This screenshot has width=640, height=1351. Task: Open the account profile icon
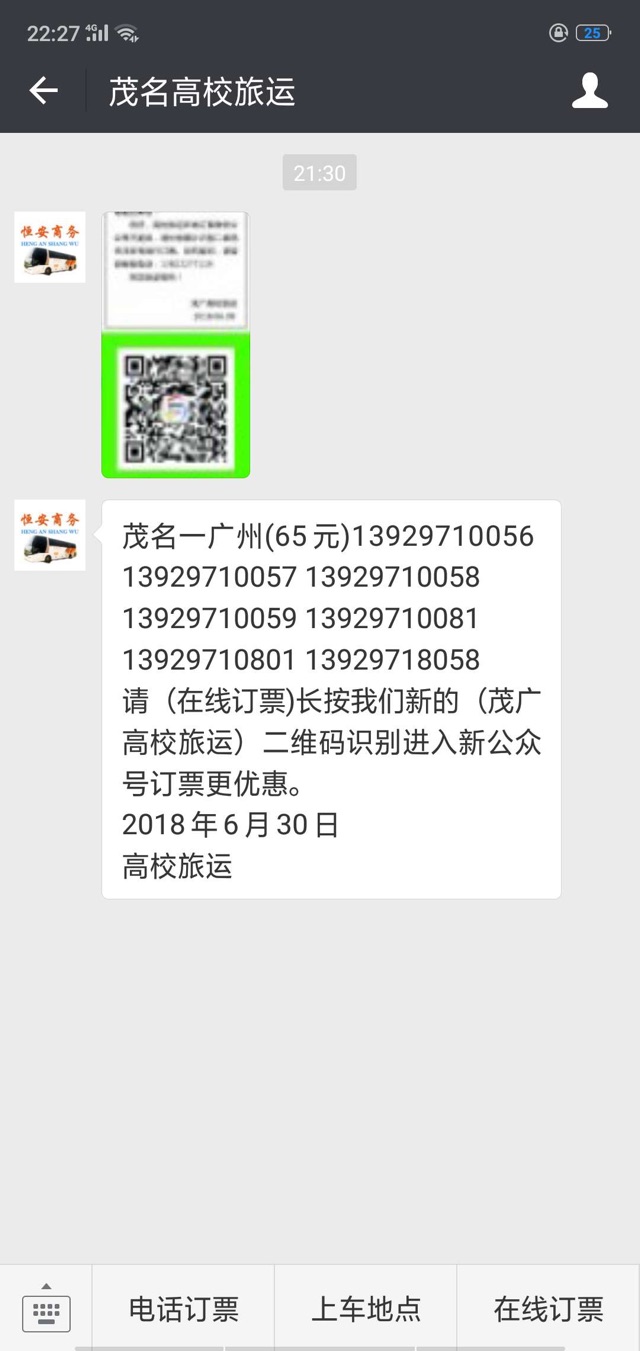[x=589, y=91]
